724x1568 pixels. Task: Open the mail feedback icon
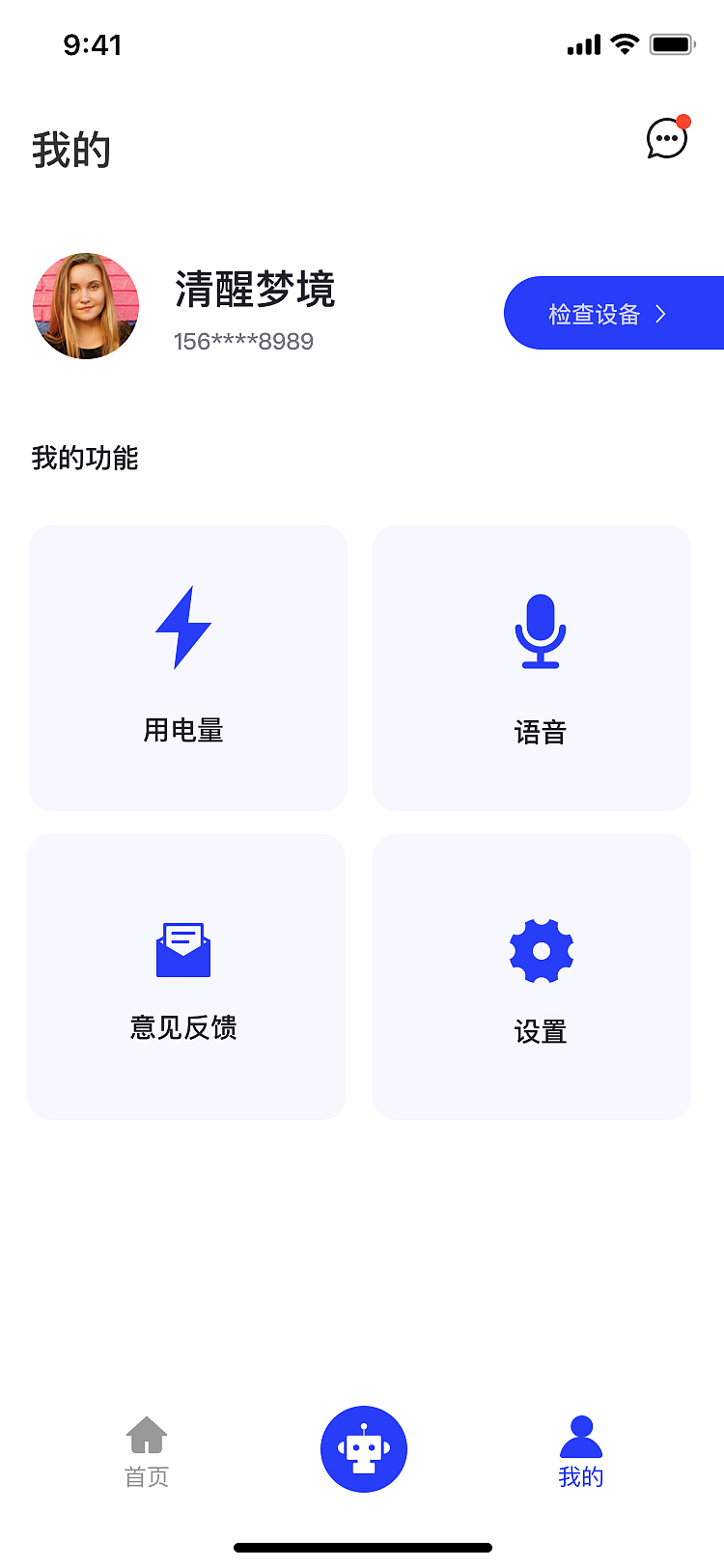coord(183,949)
